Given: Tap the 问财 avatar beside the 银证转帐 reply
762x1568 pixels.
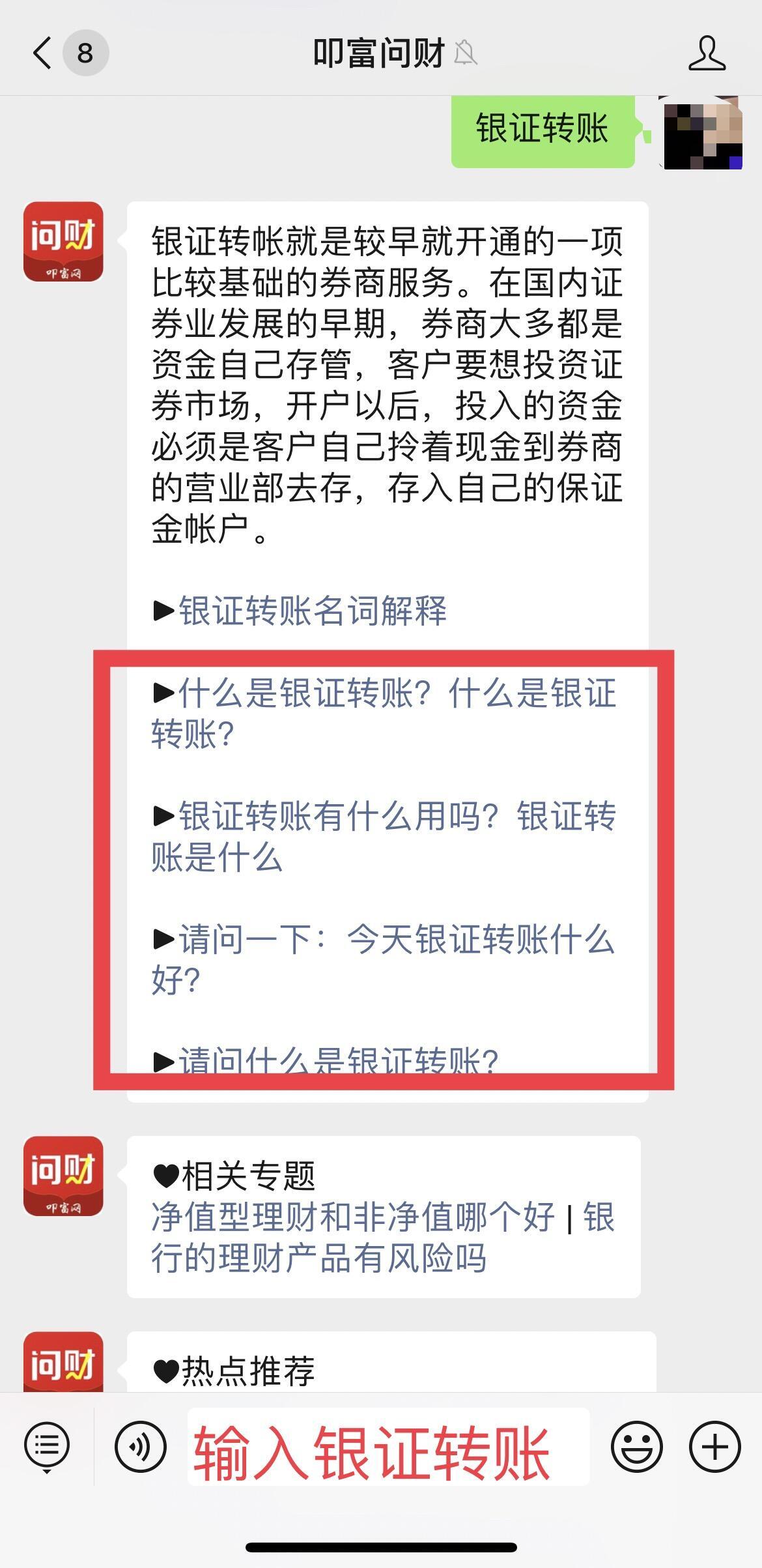Looking at the screenshot, I should click(x=63, y=242).
